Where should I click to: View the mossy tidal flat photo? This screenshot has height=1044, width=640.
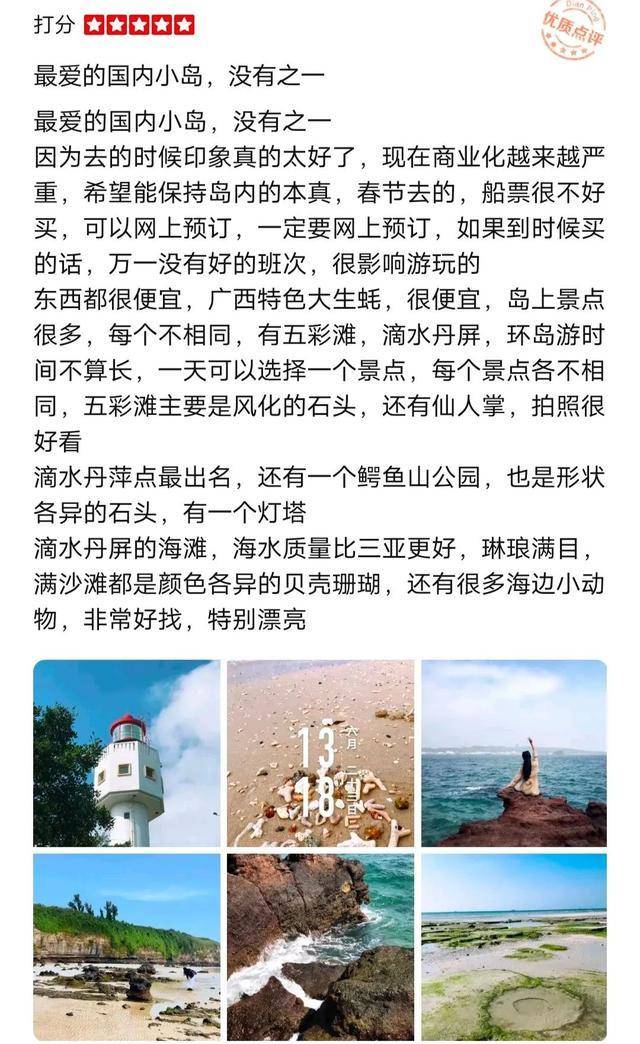click(513, 946)
